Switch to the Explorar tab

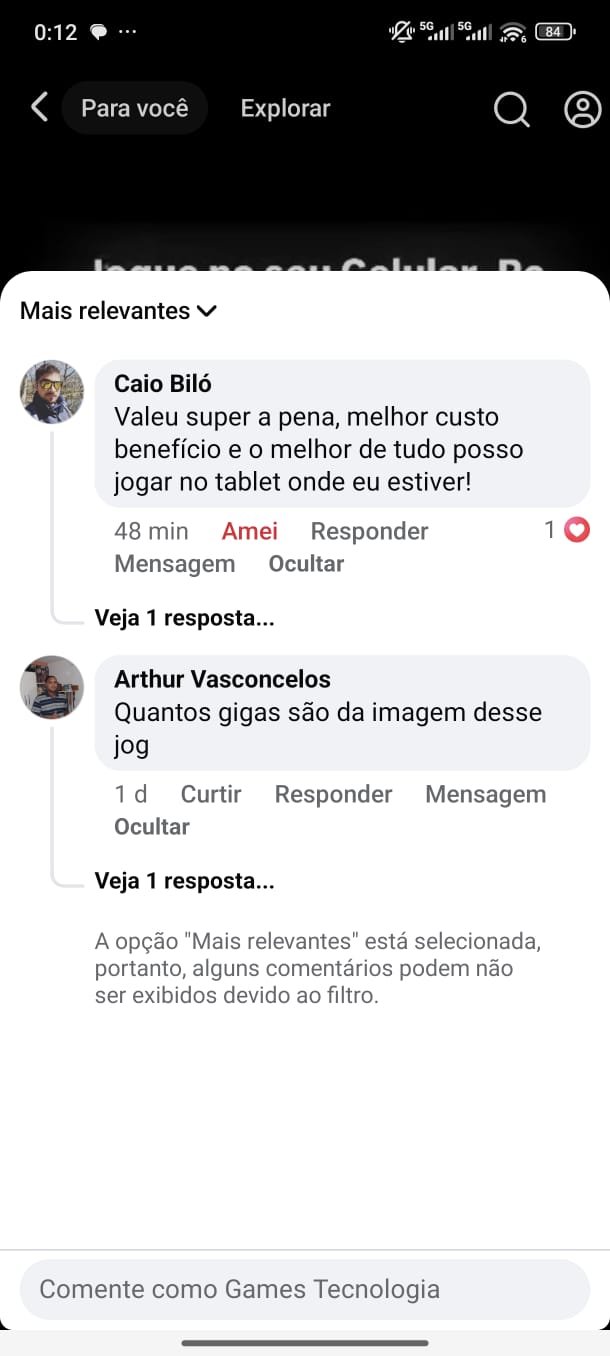(x=285, y=108)
